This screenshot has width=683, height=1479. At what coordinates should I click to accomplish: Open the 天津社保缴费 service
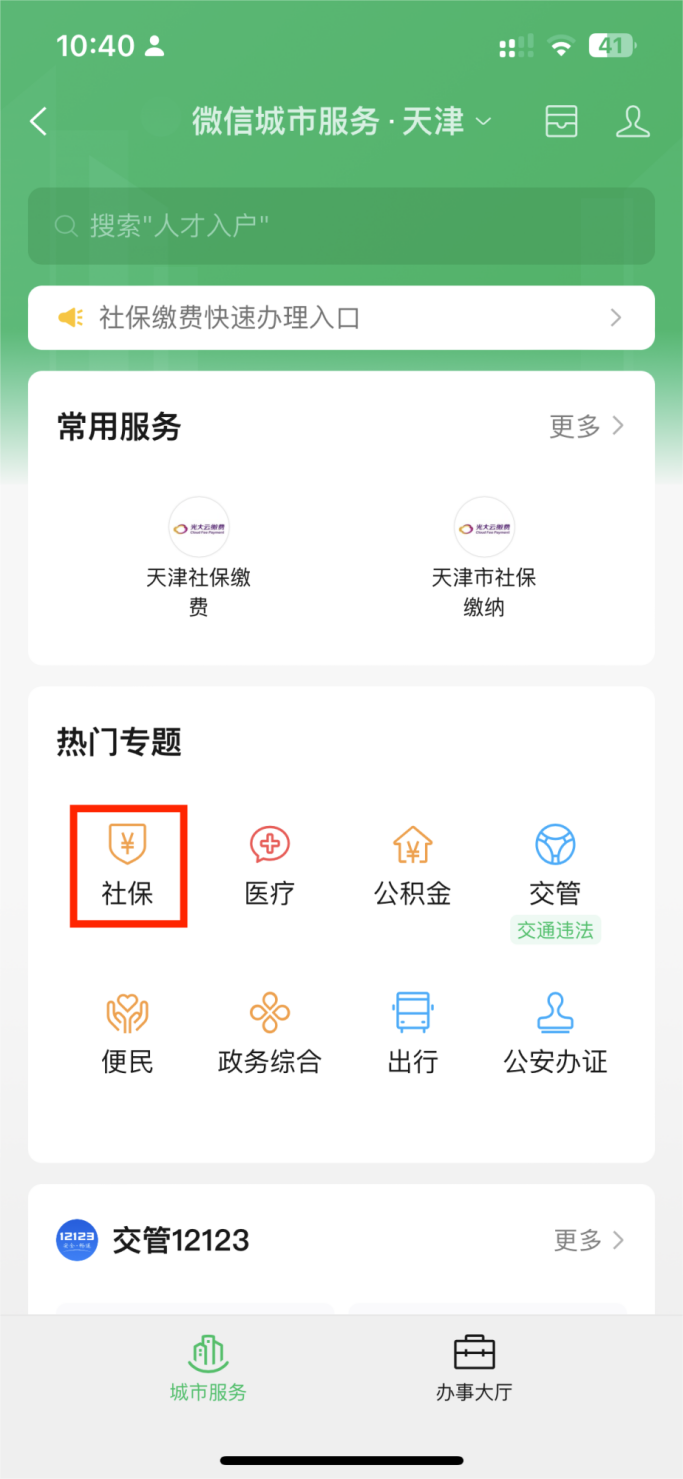pos(199,556)
